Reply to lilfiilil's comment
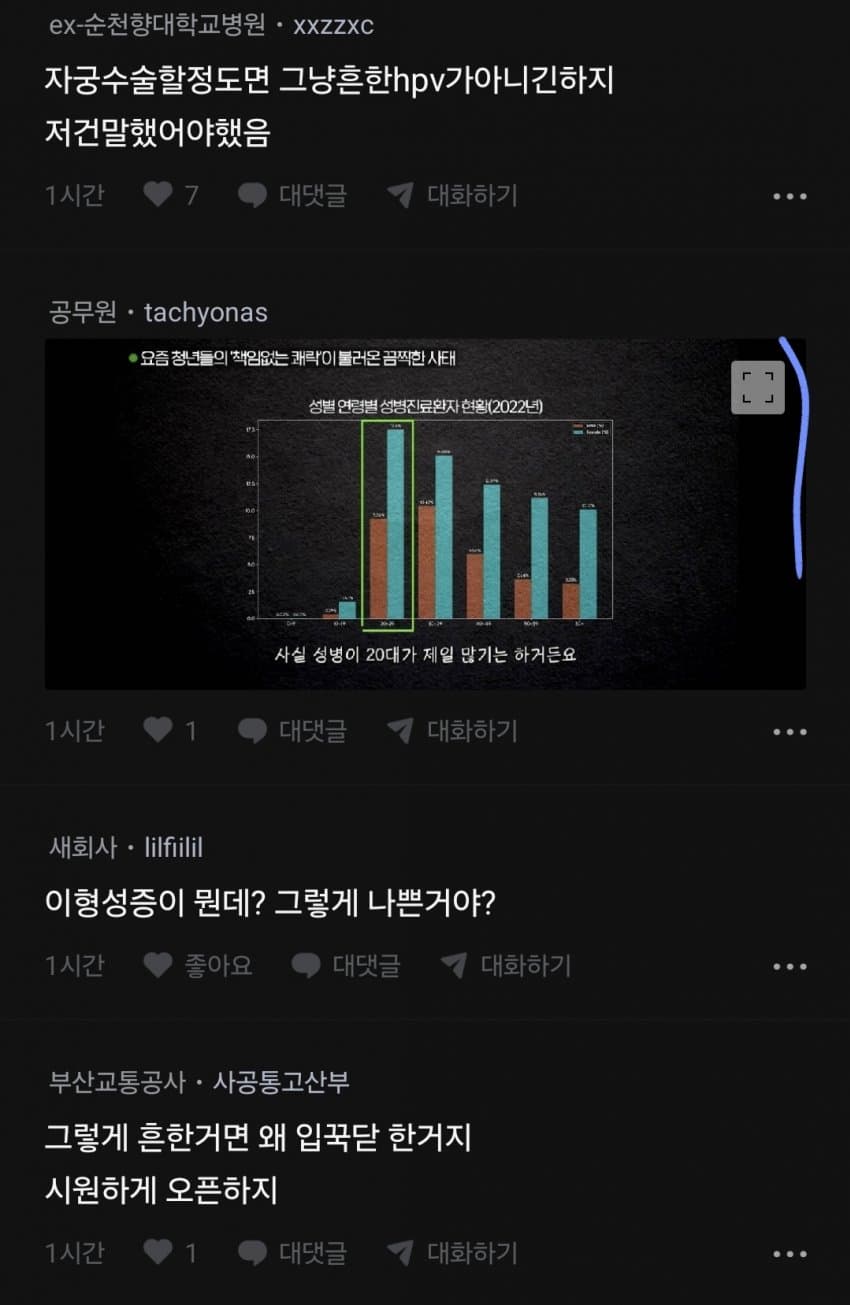This screenshot has width=850, height=1305. pyautogui.click(x=346, y=965)
